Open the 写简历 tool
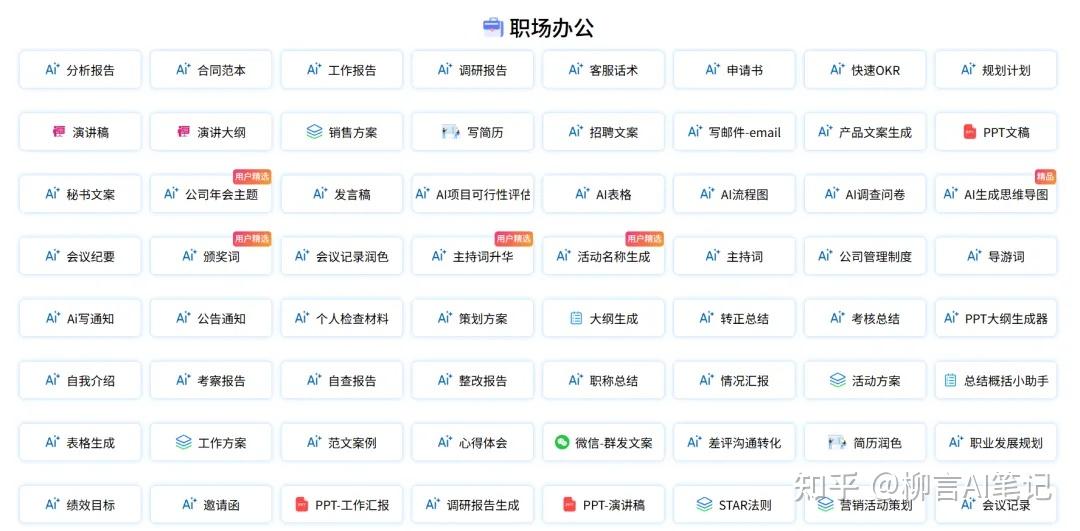1080x531 pixels. click(x=473, y=132)
